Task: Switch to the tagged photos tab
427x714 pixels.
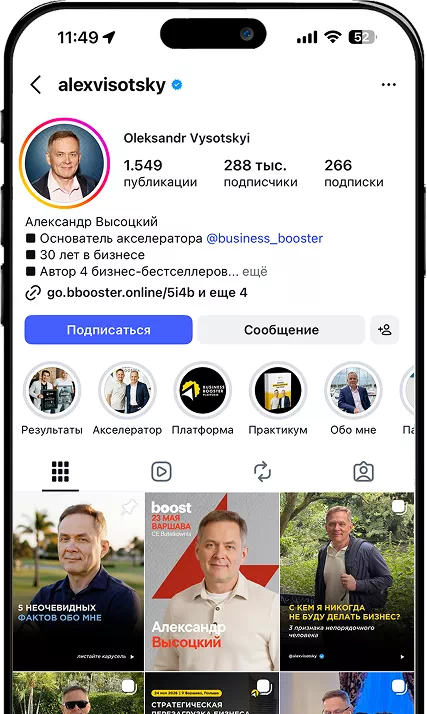Action: click(363, 471)
